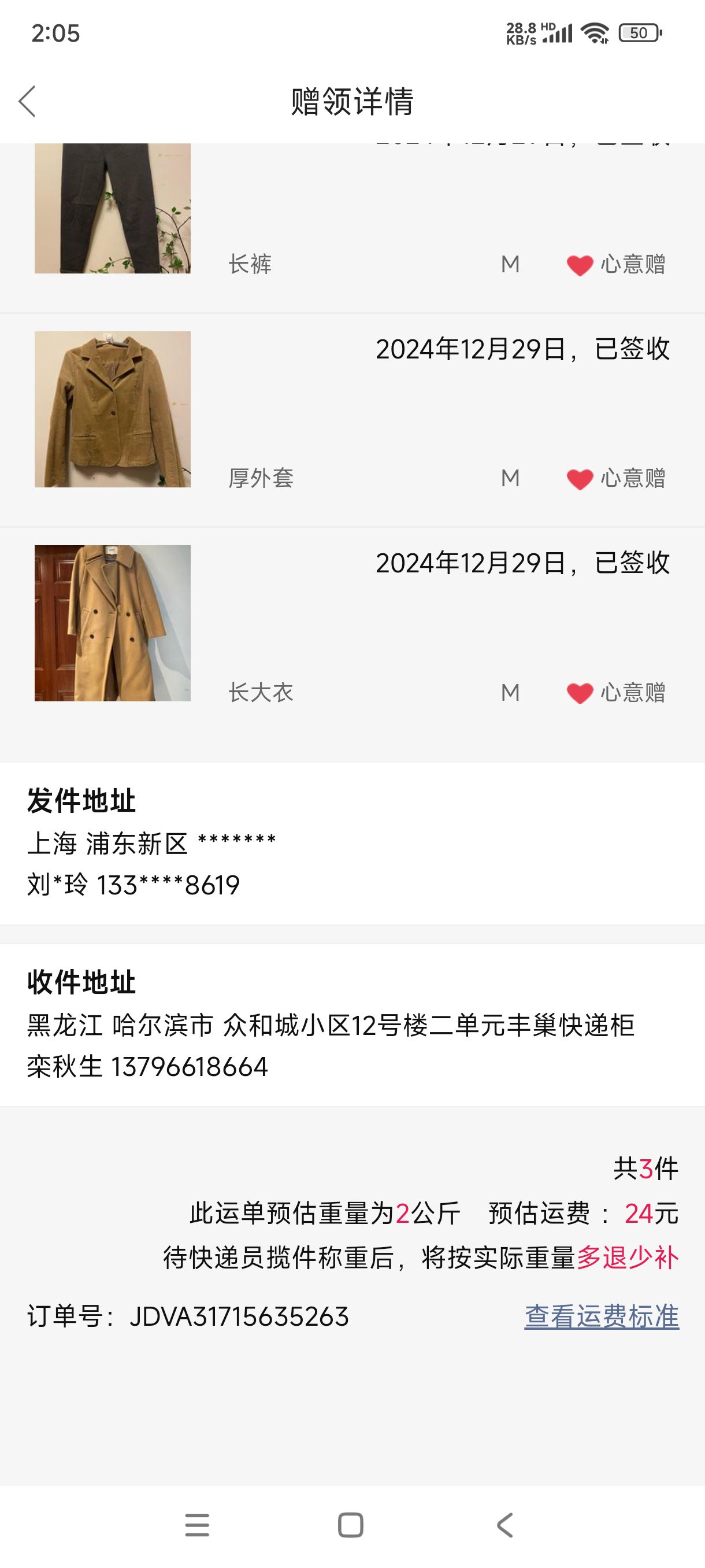Open the 长裤 item photo

pos(113,208)
